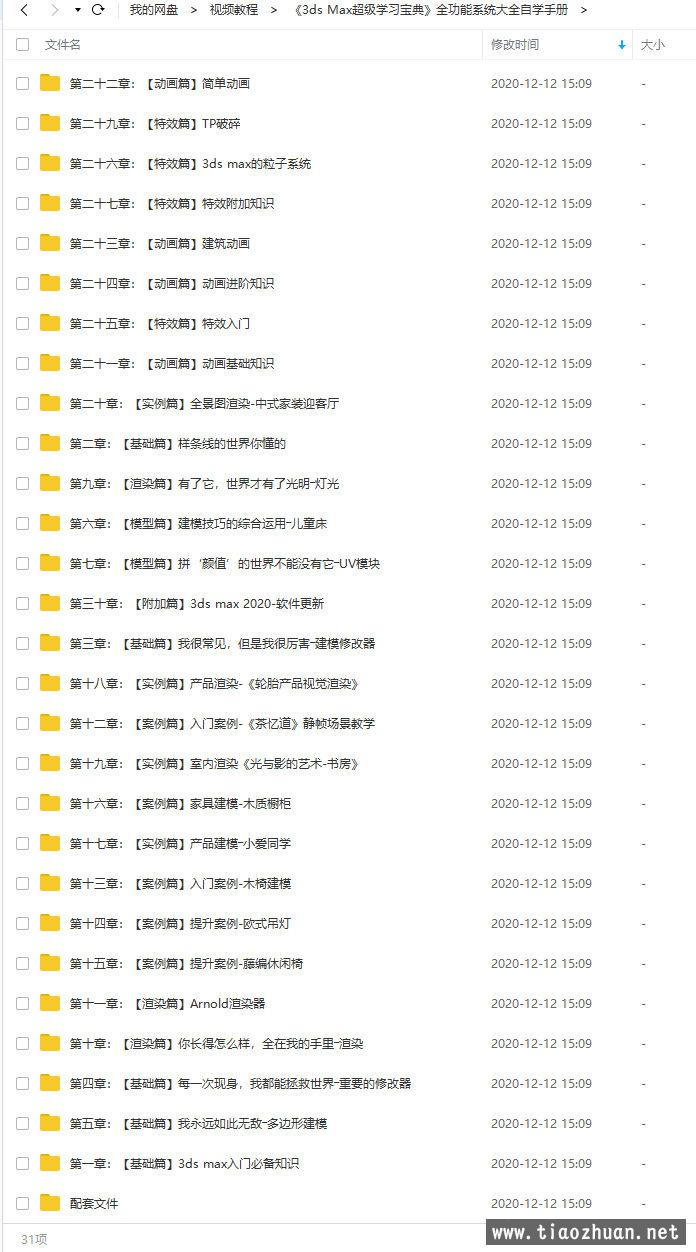696x1252 pixels.
Task: Open folder 第一章 3ds max入门必备知识
Action: [x=184, y=1164]
